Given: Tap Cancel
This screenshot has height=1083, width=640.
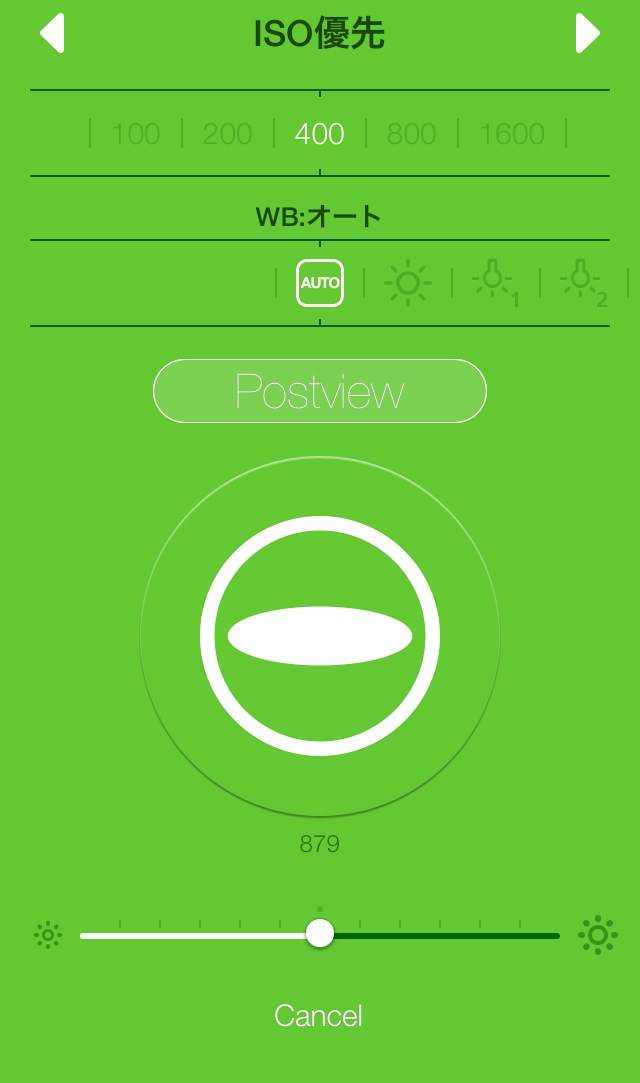Looking at the screenshot, I should (318, 1016).
